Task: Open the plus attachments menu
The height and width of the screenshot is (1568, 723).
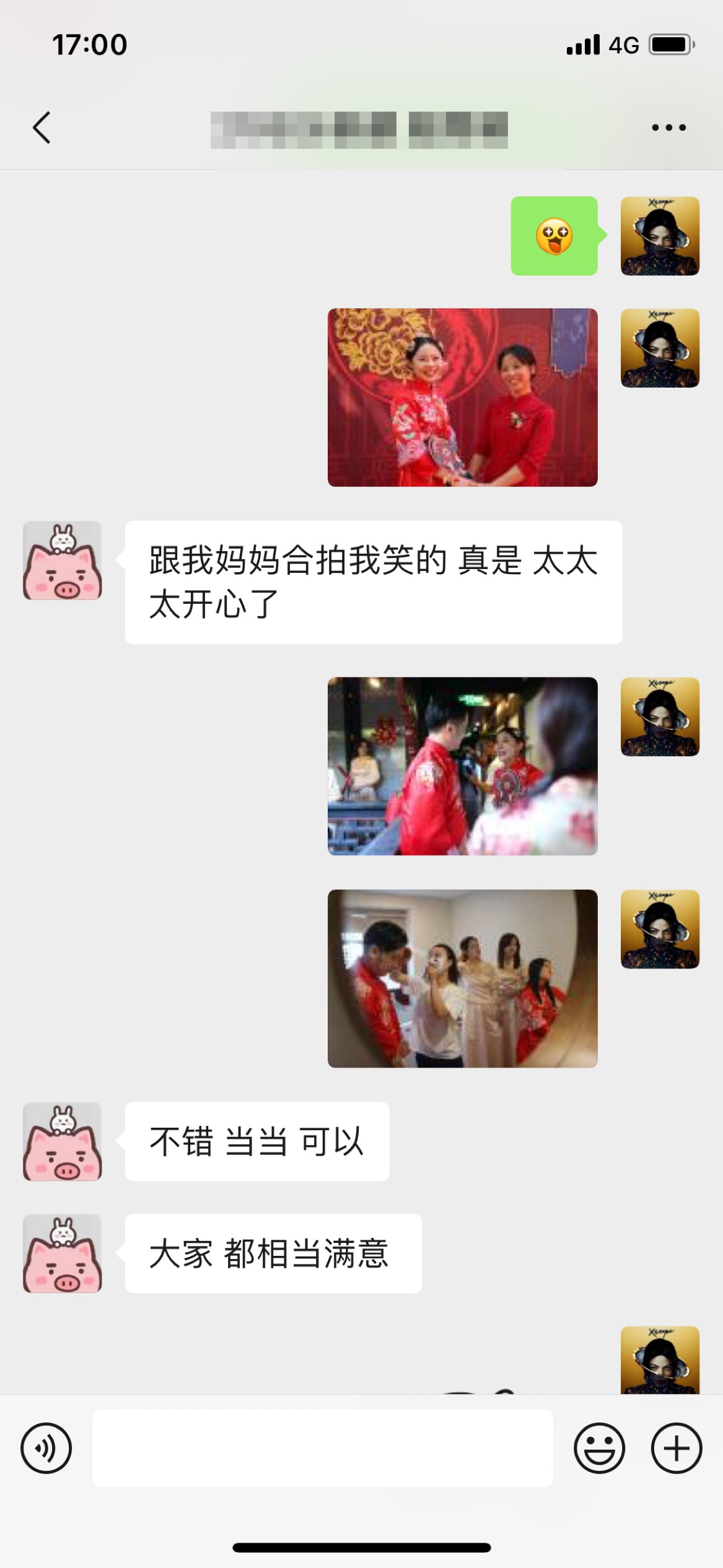Action: click(677, 1448)
